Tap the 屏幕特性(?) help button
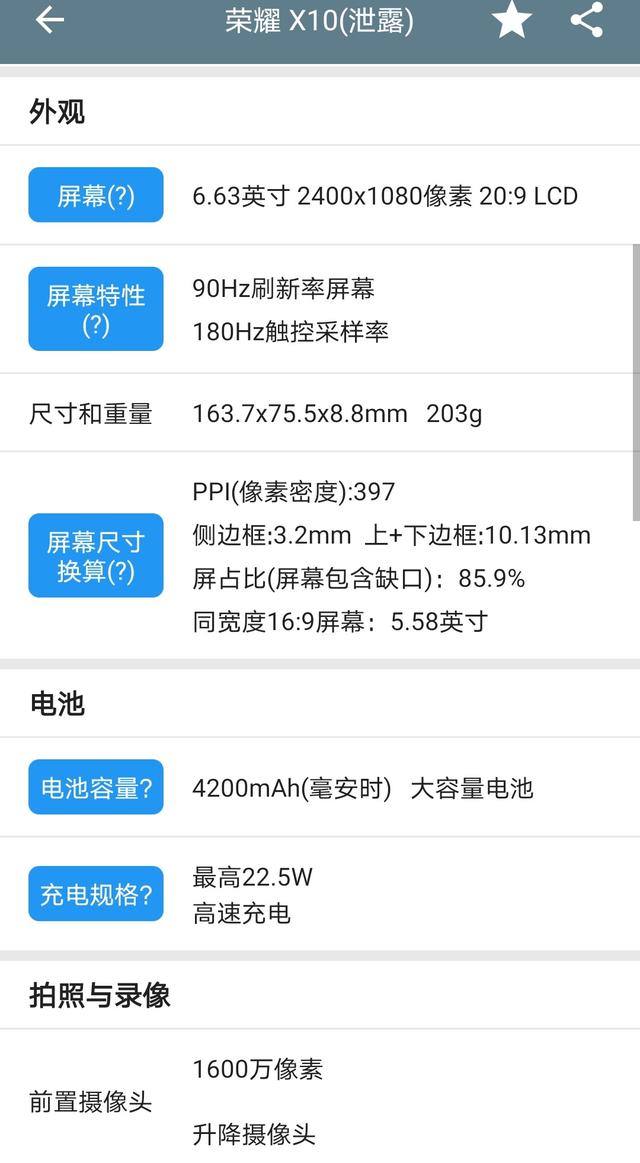 pyautogui.click(x=96, y=309)
